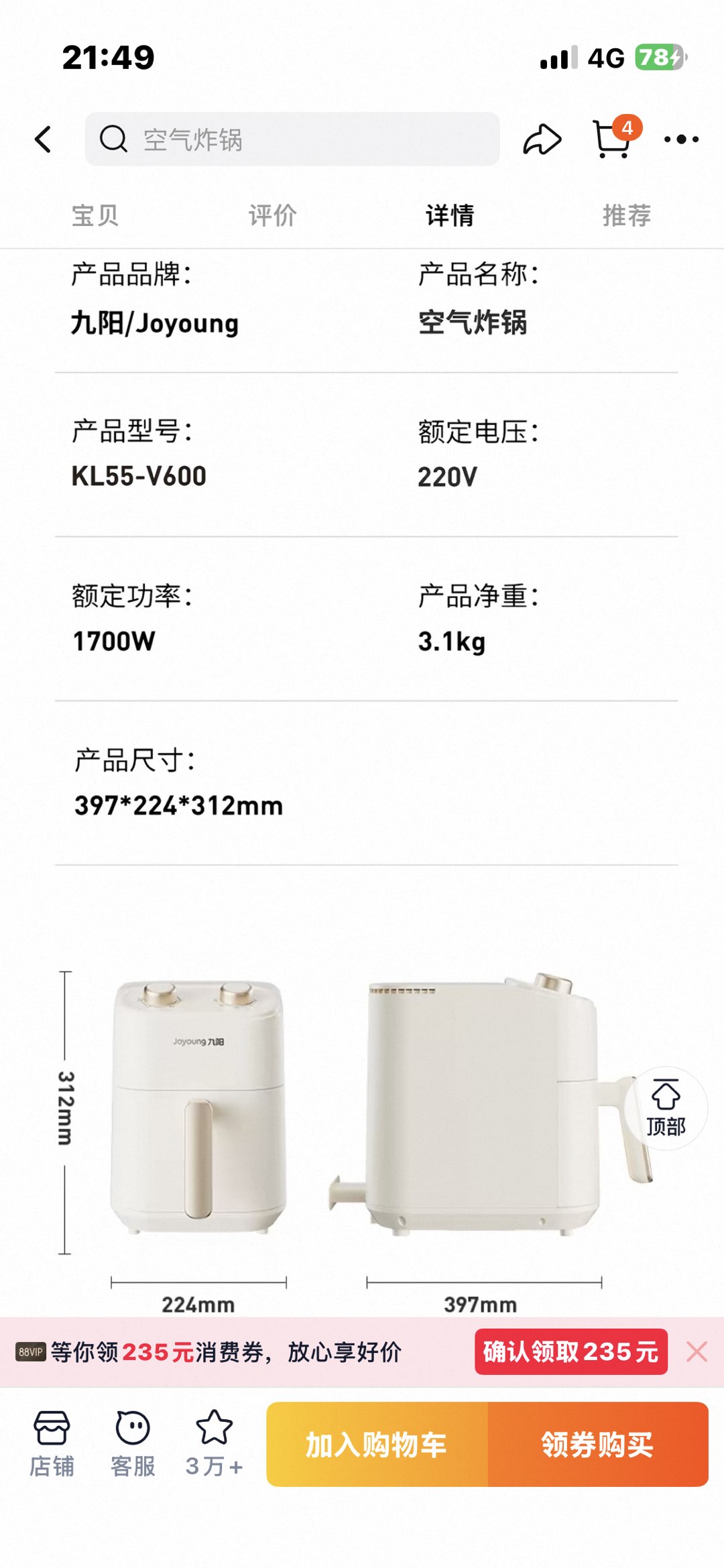The height and width of the screenshot is (1568, 724).
Task: Tap 确认领取235元 coupon button
Action: pyautogui.click(x=571, y=1351)
